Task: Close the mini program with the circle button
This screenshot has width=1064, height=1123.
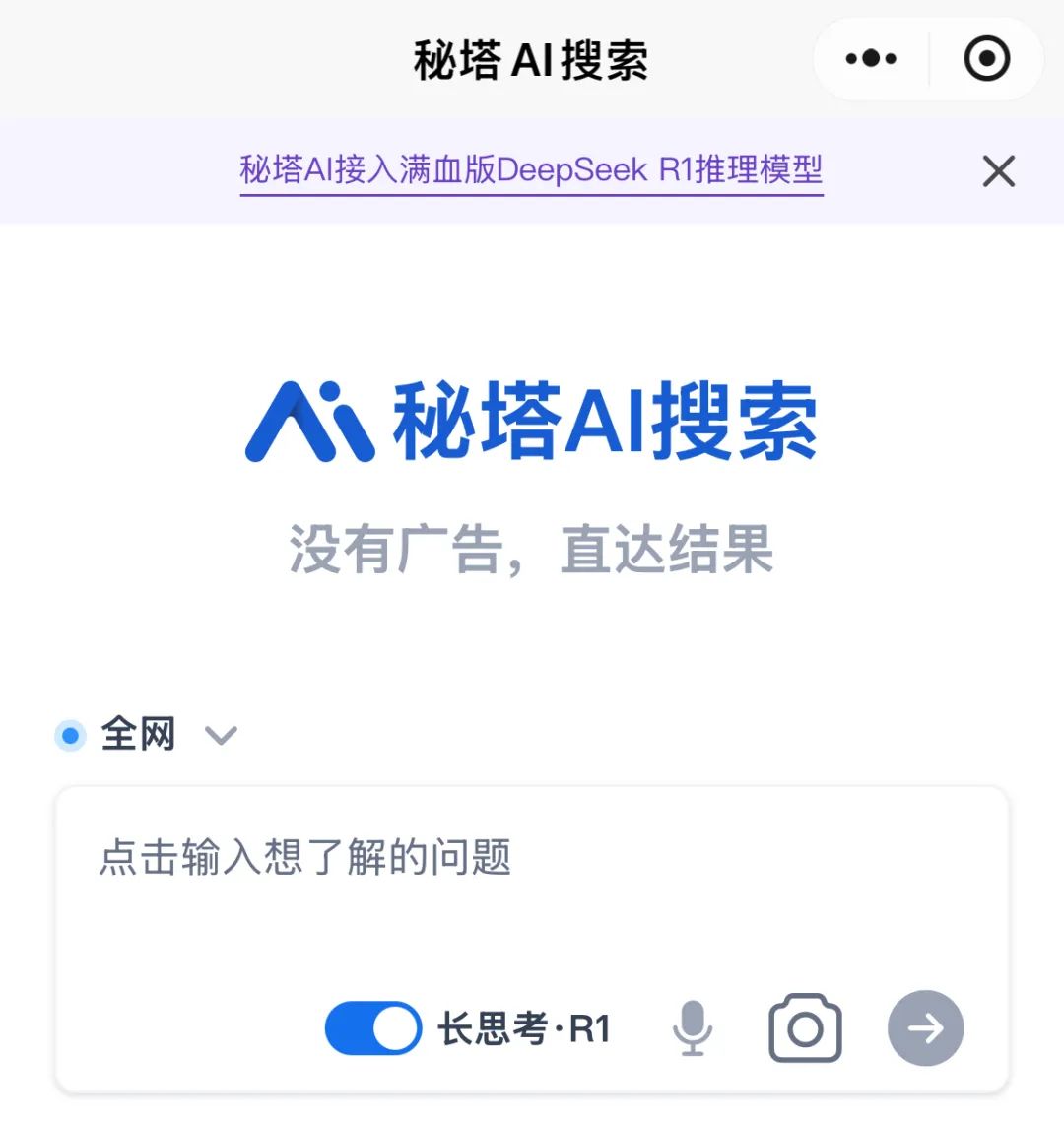Action: (x=986, y=59)
